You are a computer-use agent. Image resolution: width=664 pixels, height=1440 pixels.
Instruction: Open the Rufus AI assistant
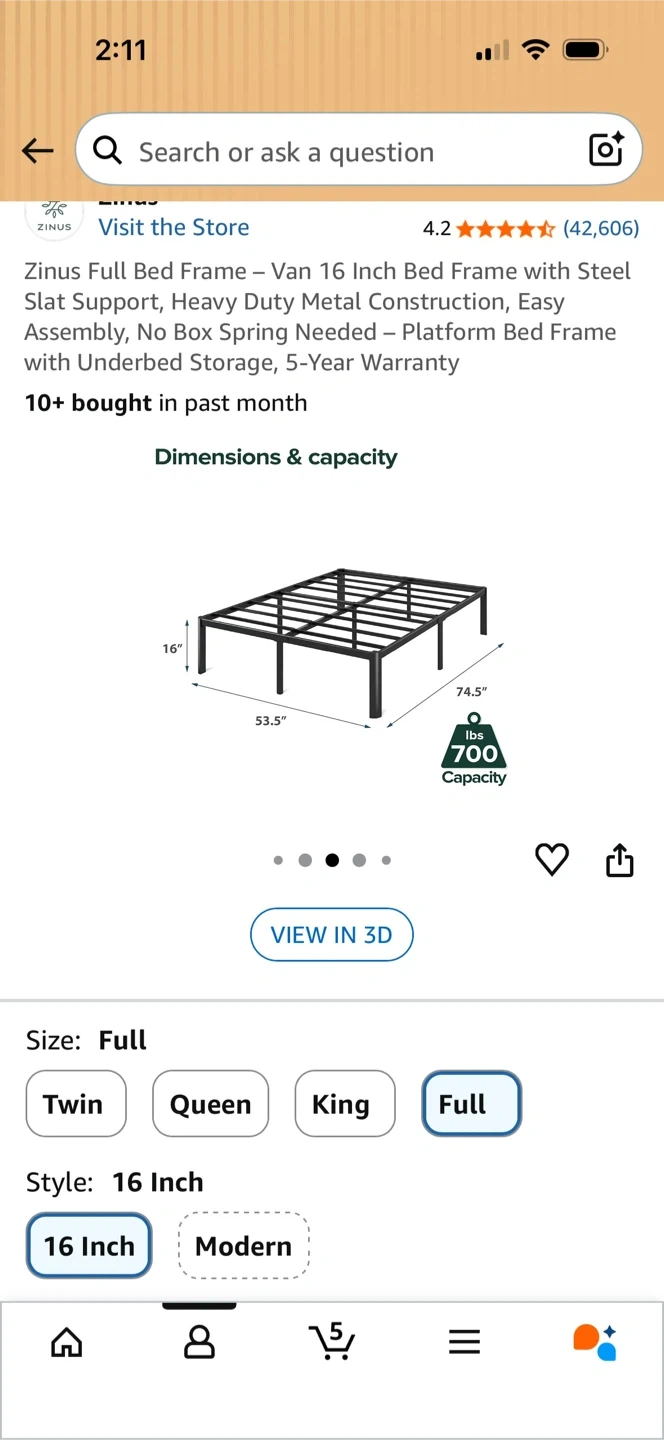click(595, 1342)
